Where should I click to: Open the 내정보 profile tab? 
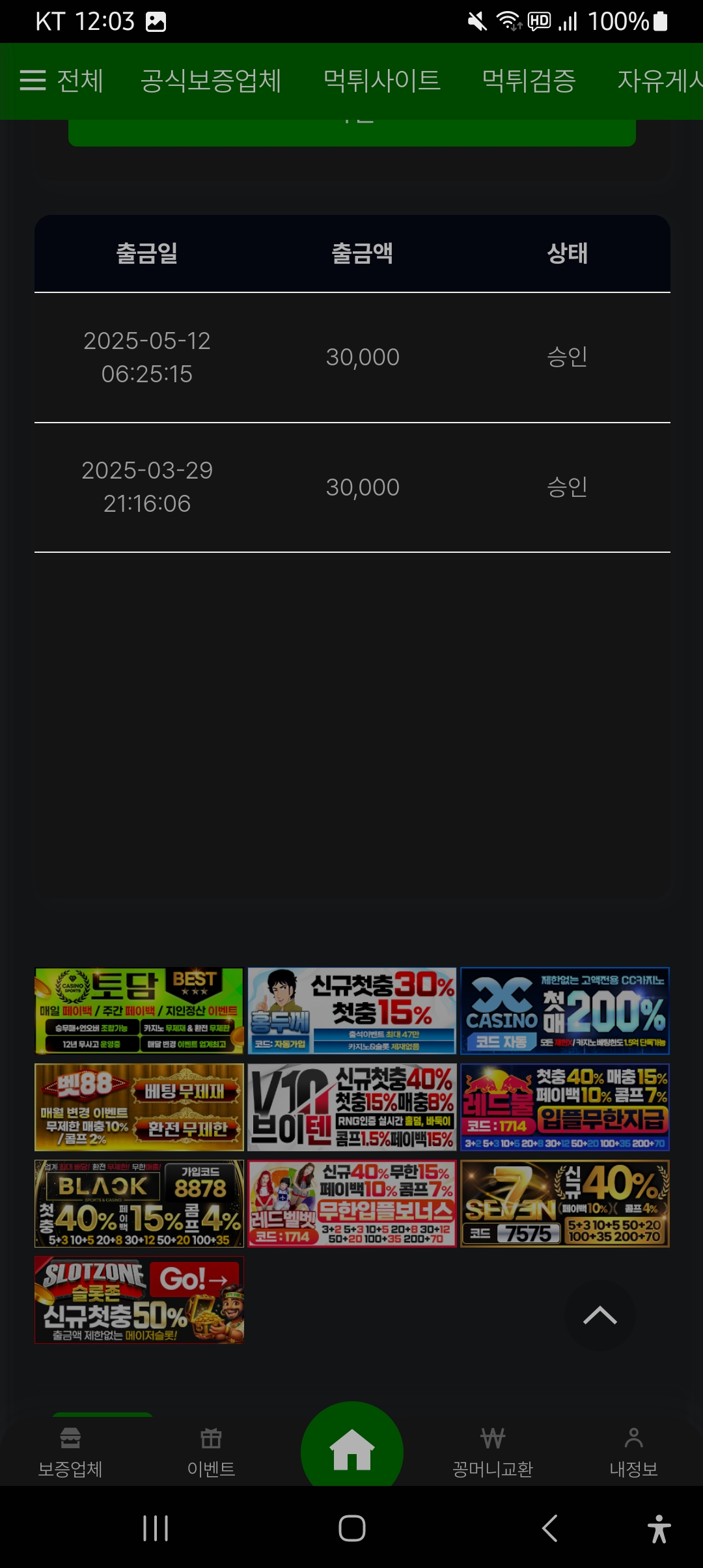click(633, 1452)
